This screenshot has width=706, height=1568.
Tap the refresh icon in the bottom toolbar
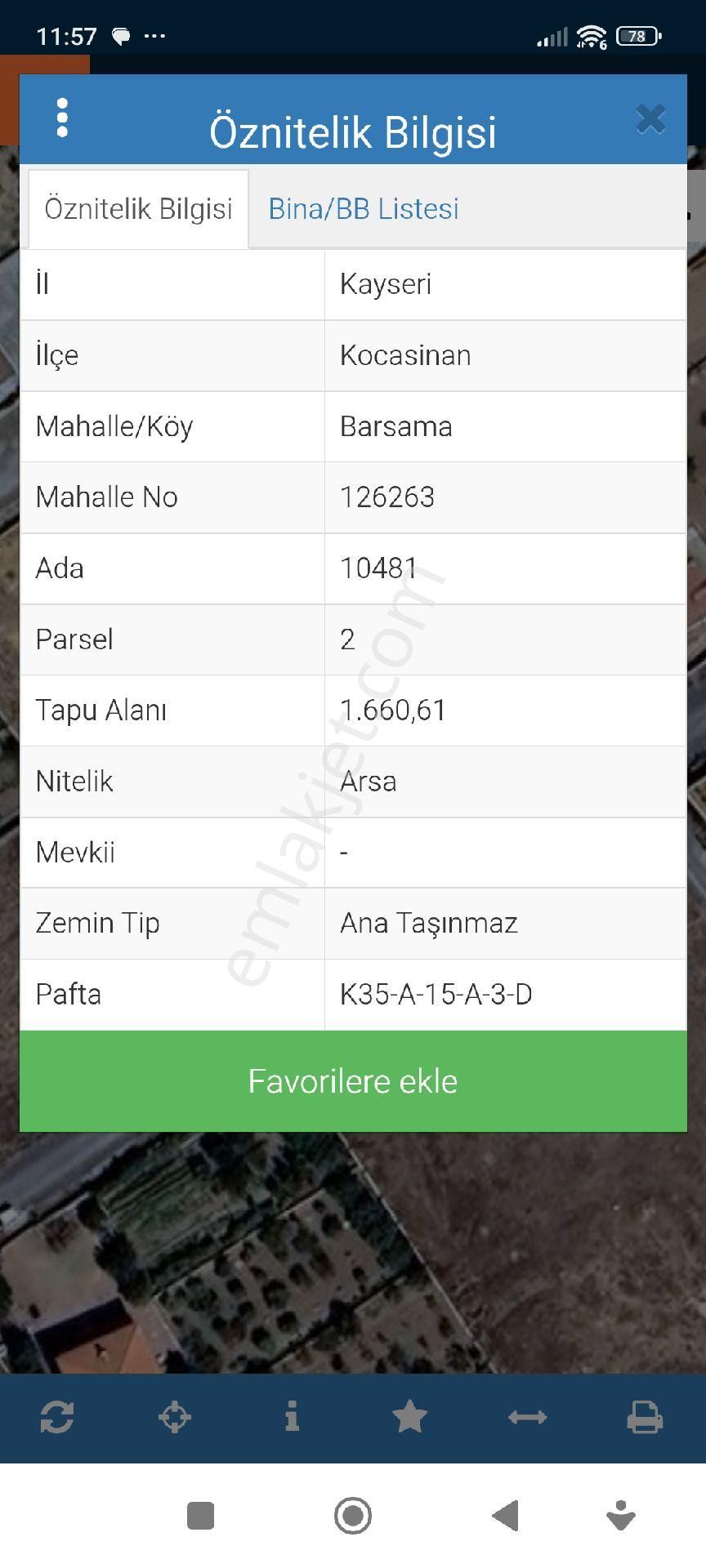[x=57, y=1417]
